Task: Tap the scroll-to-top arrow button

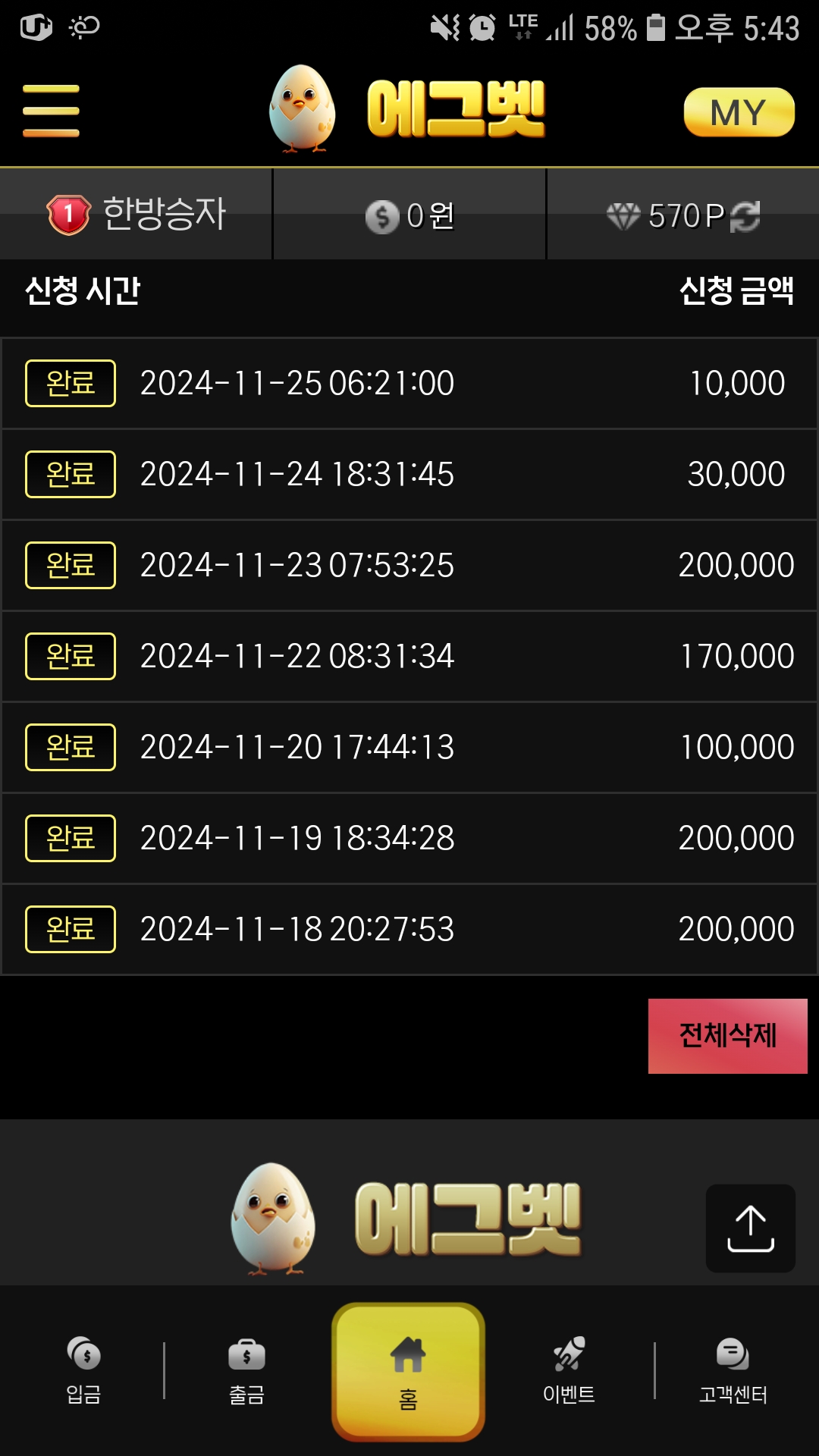Action: click(x=750, y=1228)
